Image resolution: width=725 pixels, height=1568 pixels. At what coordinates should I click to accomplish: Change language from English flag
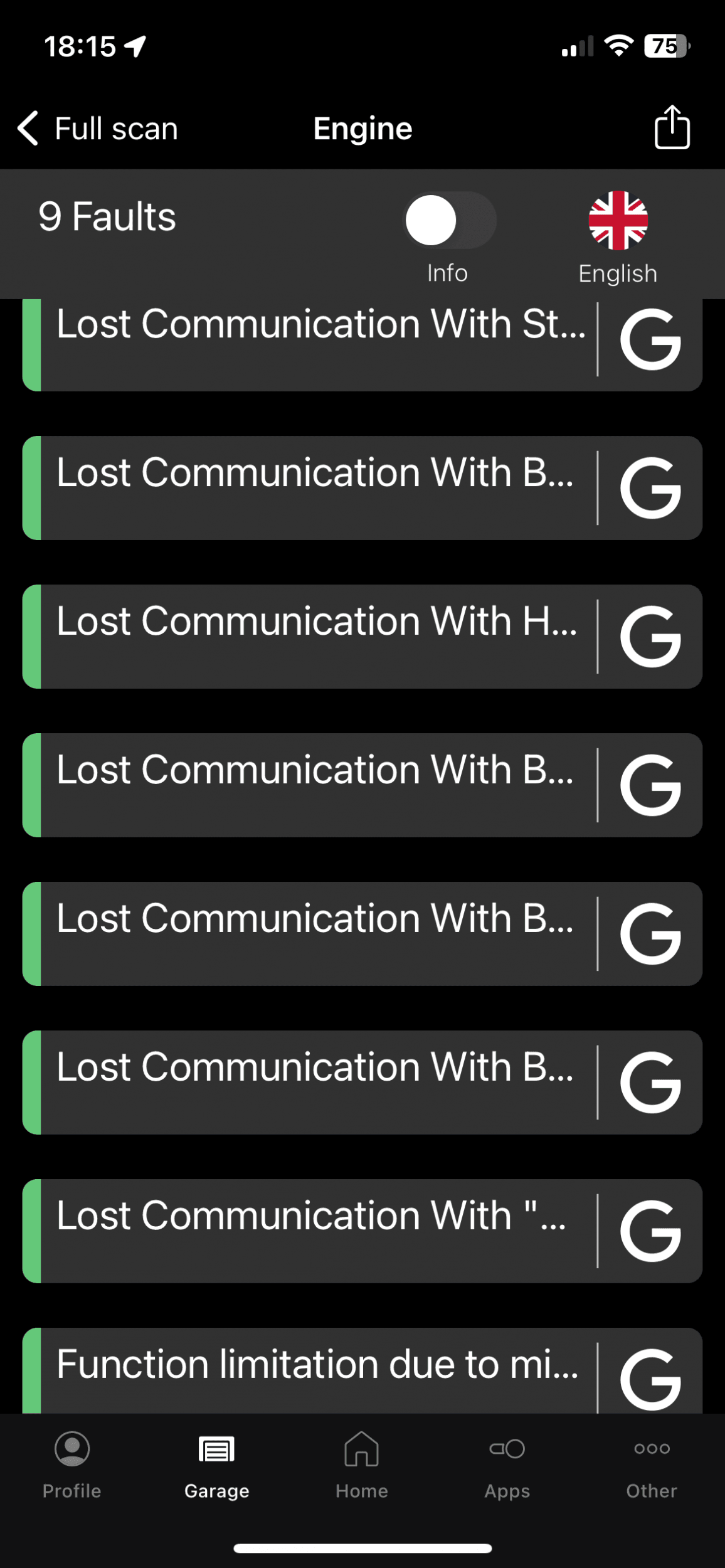(618, 220)
